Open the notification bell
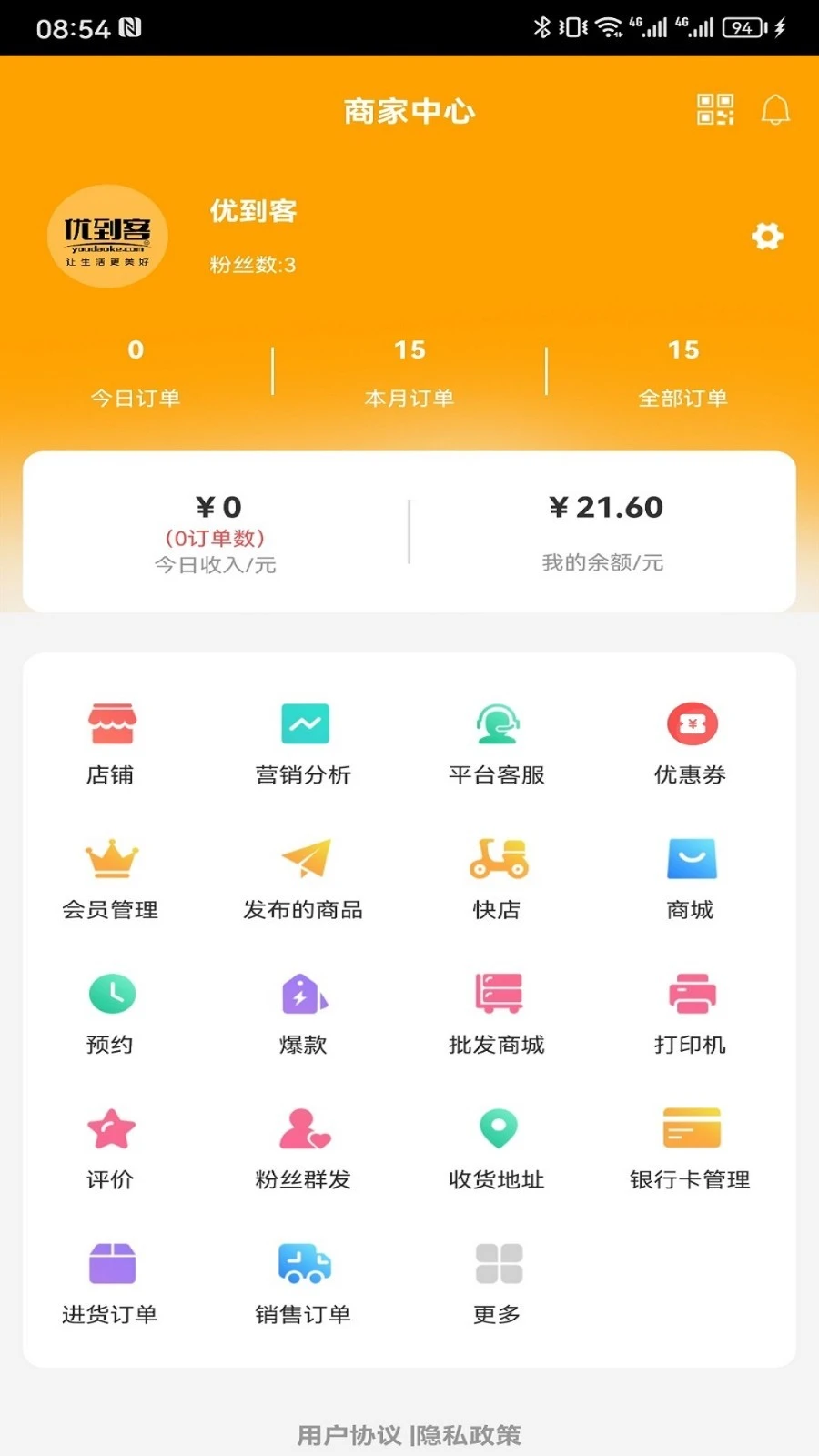 coord(776,108)
